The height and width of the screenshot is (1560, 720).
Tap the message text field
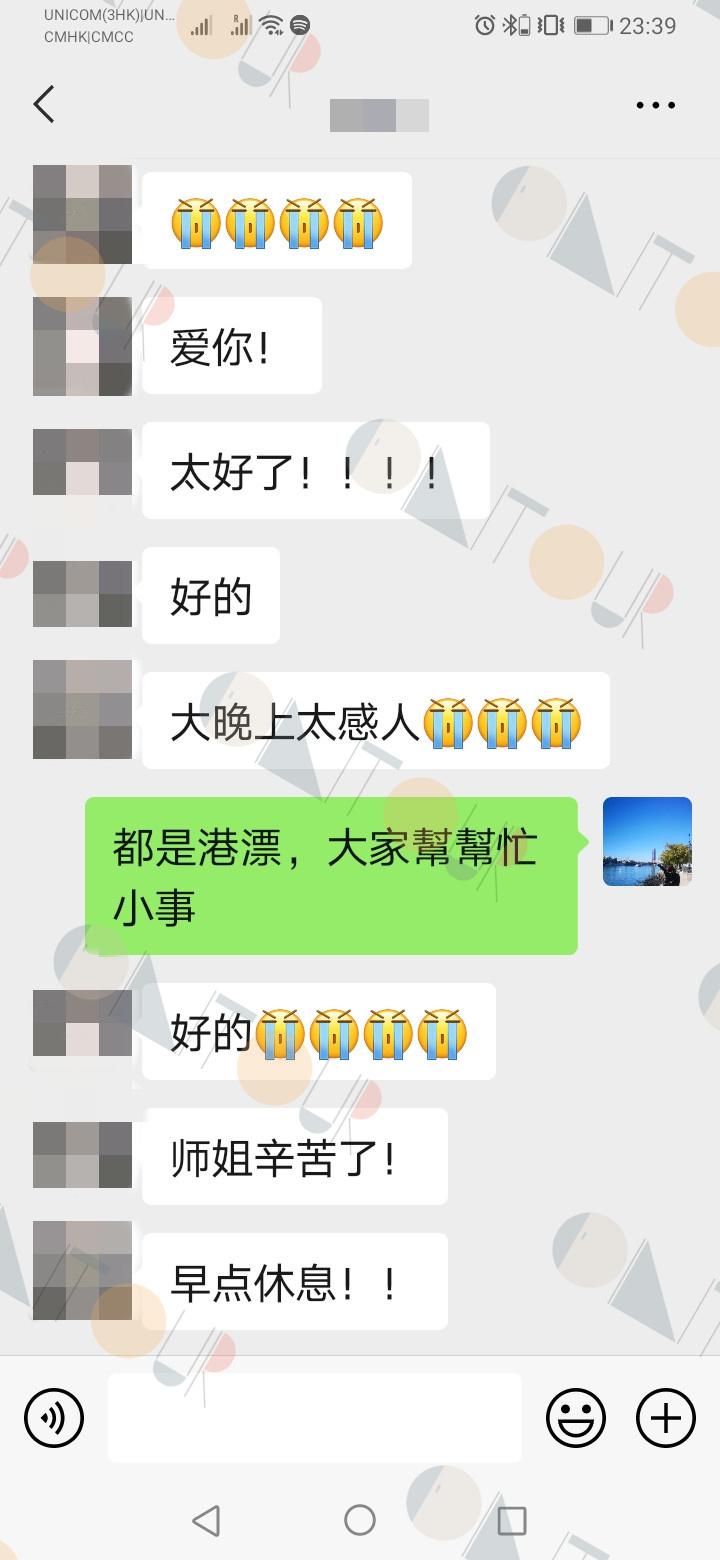[x=315, y=1418]
